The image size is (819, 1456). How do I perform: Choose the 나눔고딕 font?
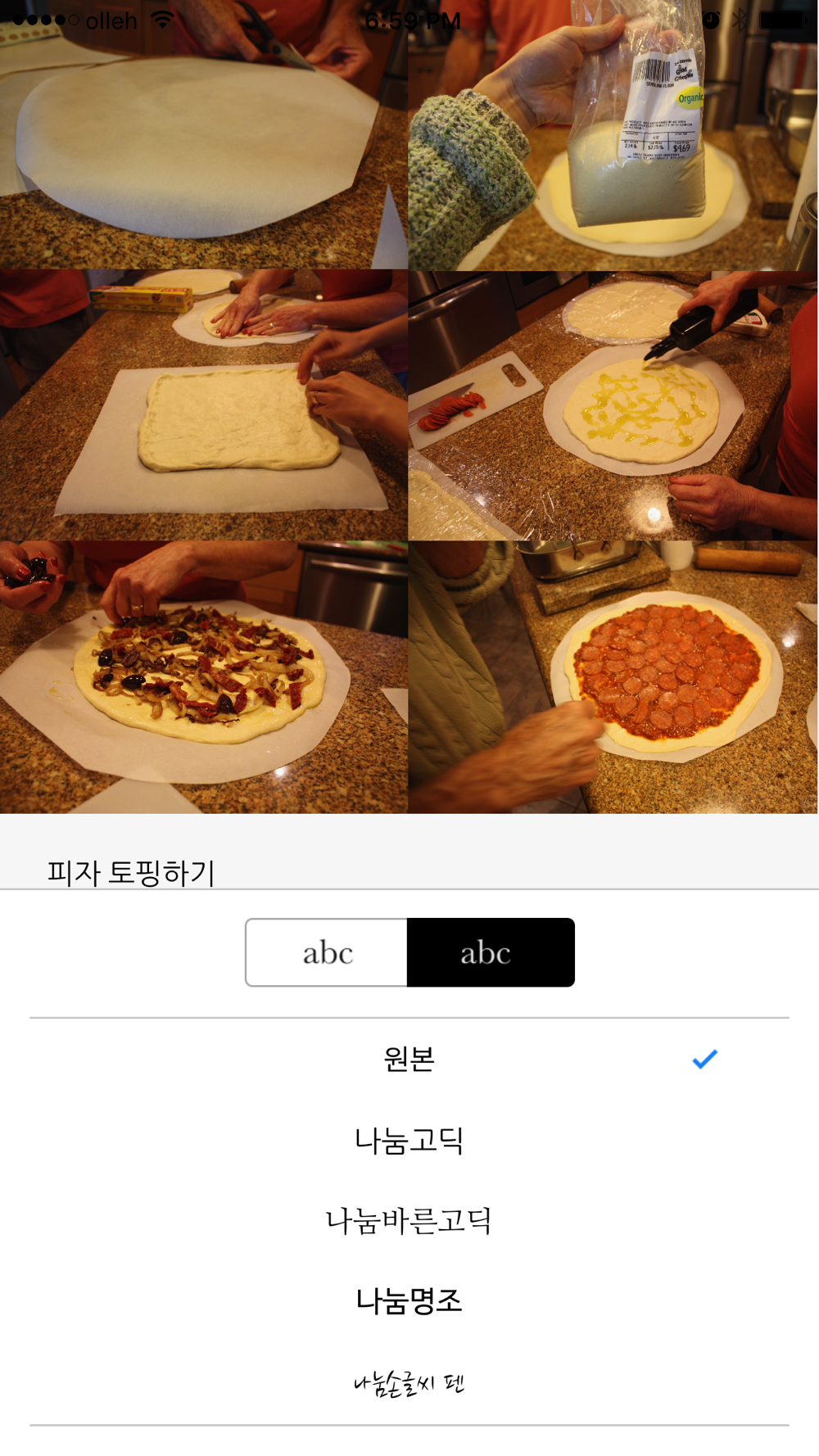tap(409, 1140)
